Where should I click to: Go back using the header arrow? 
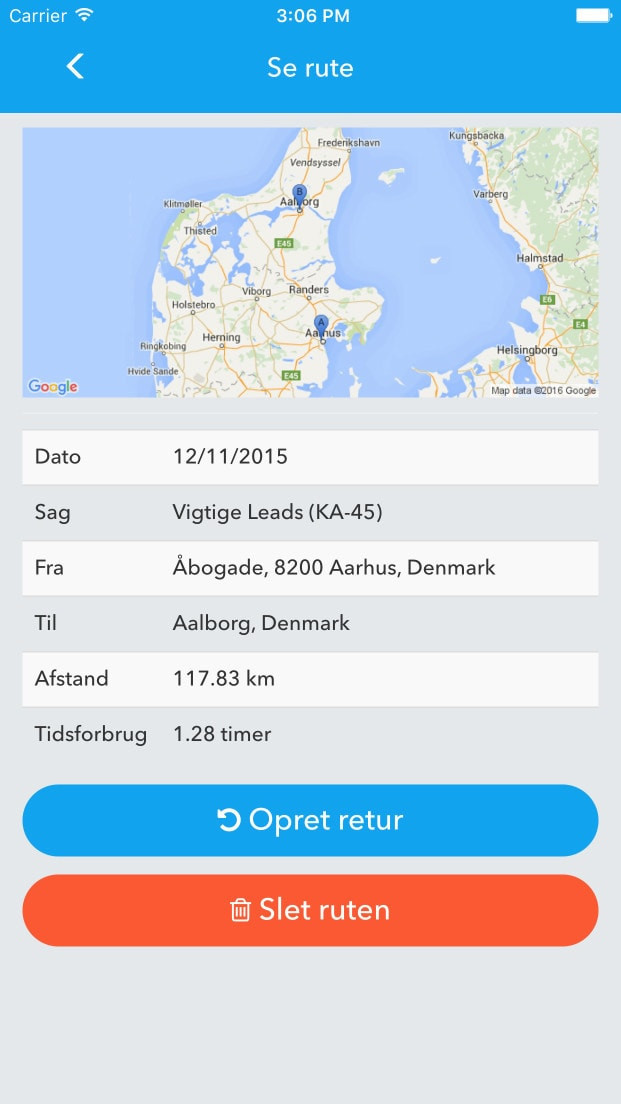[x=75, y=67]
